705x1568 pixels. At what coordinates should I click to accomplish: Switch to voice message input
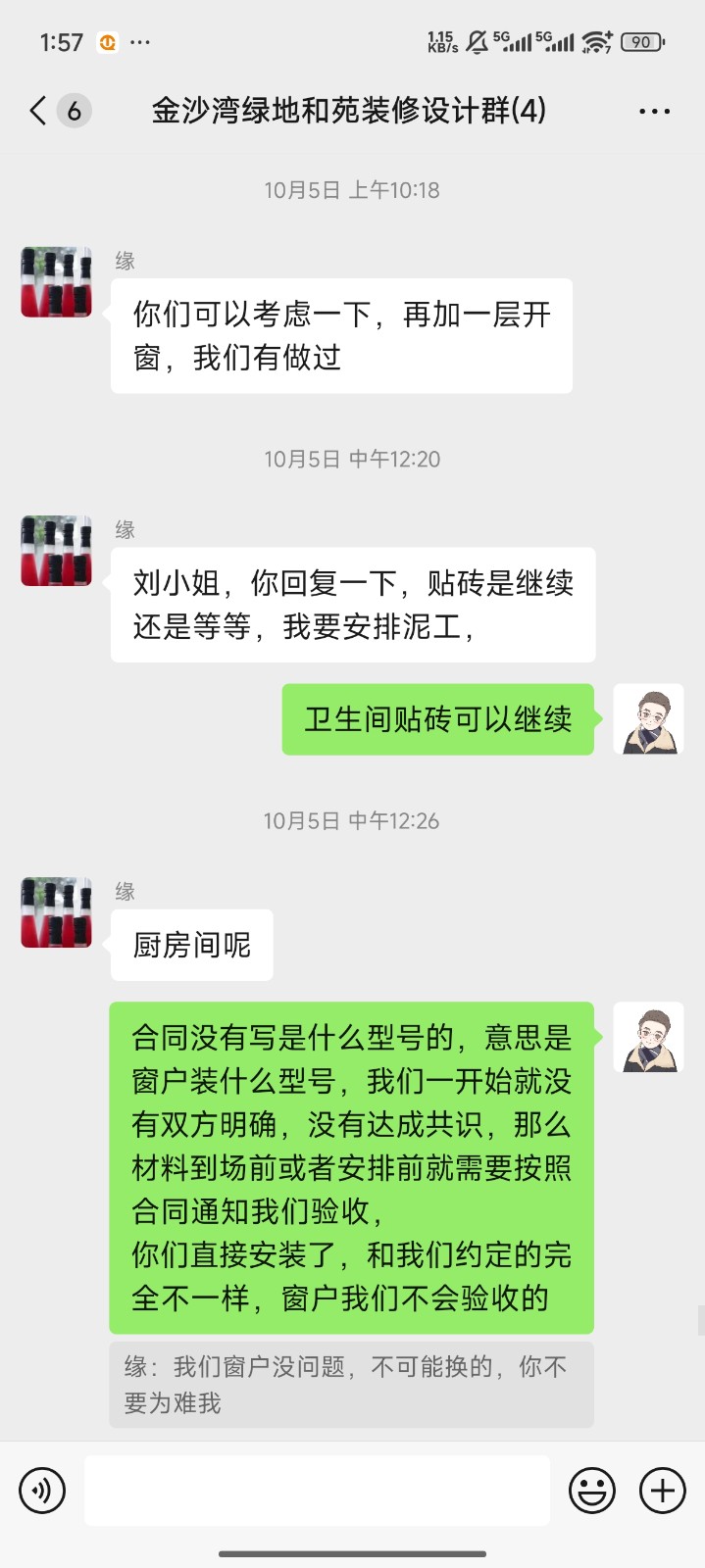click(42, 1491)
